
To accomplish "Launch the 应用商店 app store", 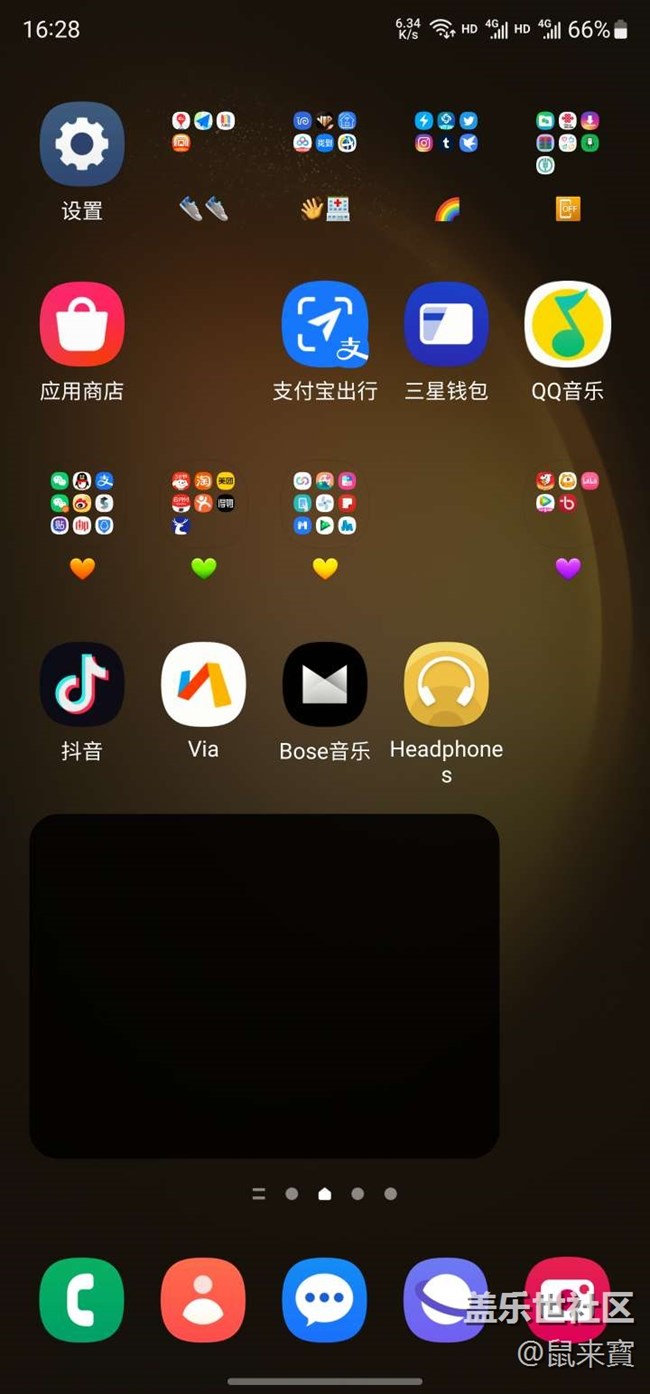I will (82, 325).
